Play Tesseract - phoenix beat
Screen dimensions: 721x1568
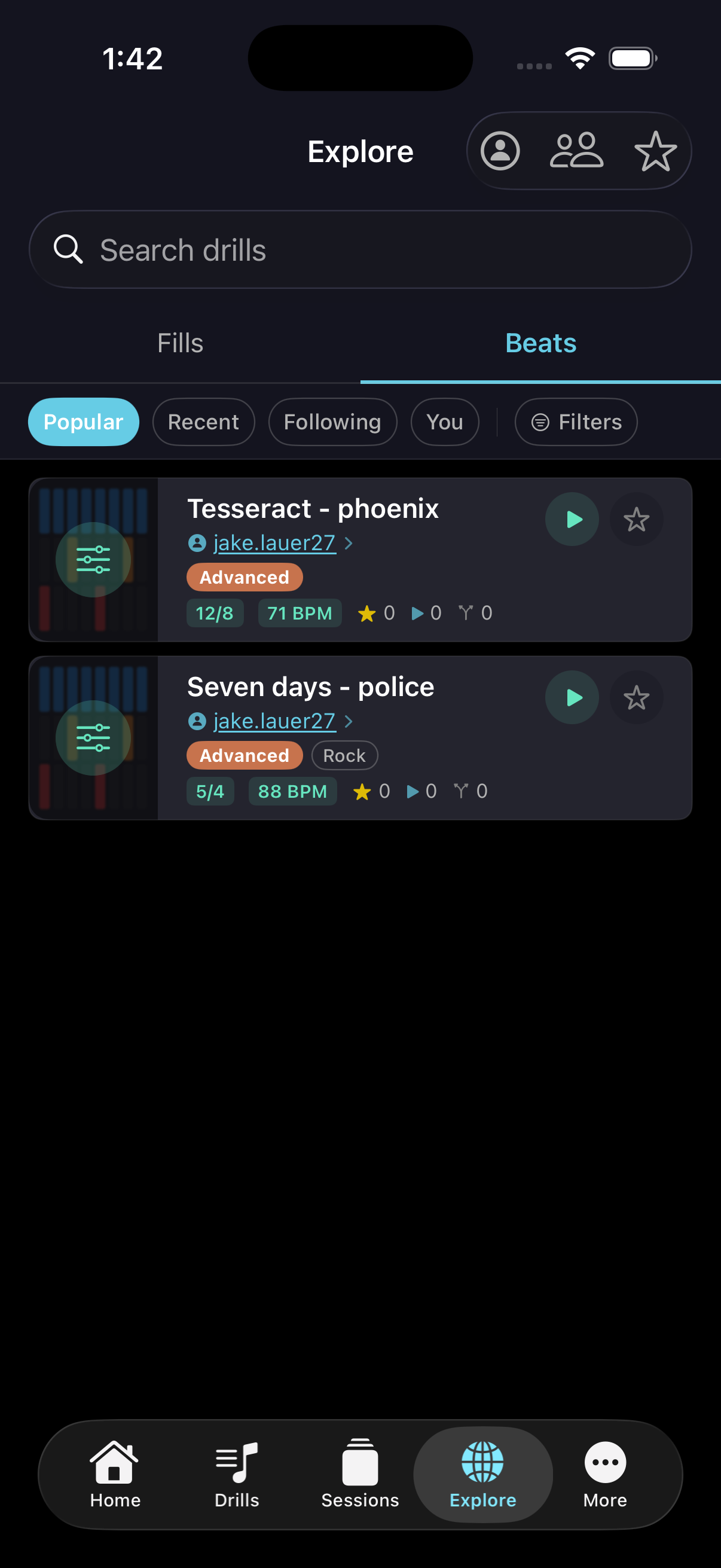[x=572, y=519]
